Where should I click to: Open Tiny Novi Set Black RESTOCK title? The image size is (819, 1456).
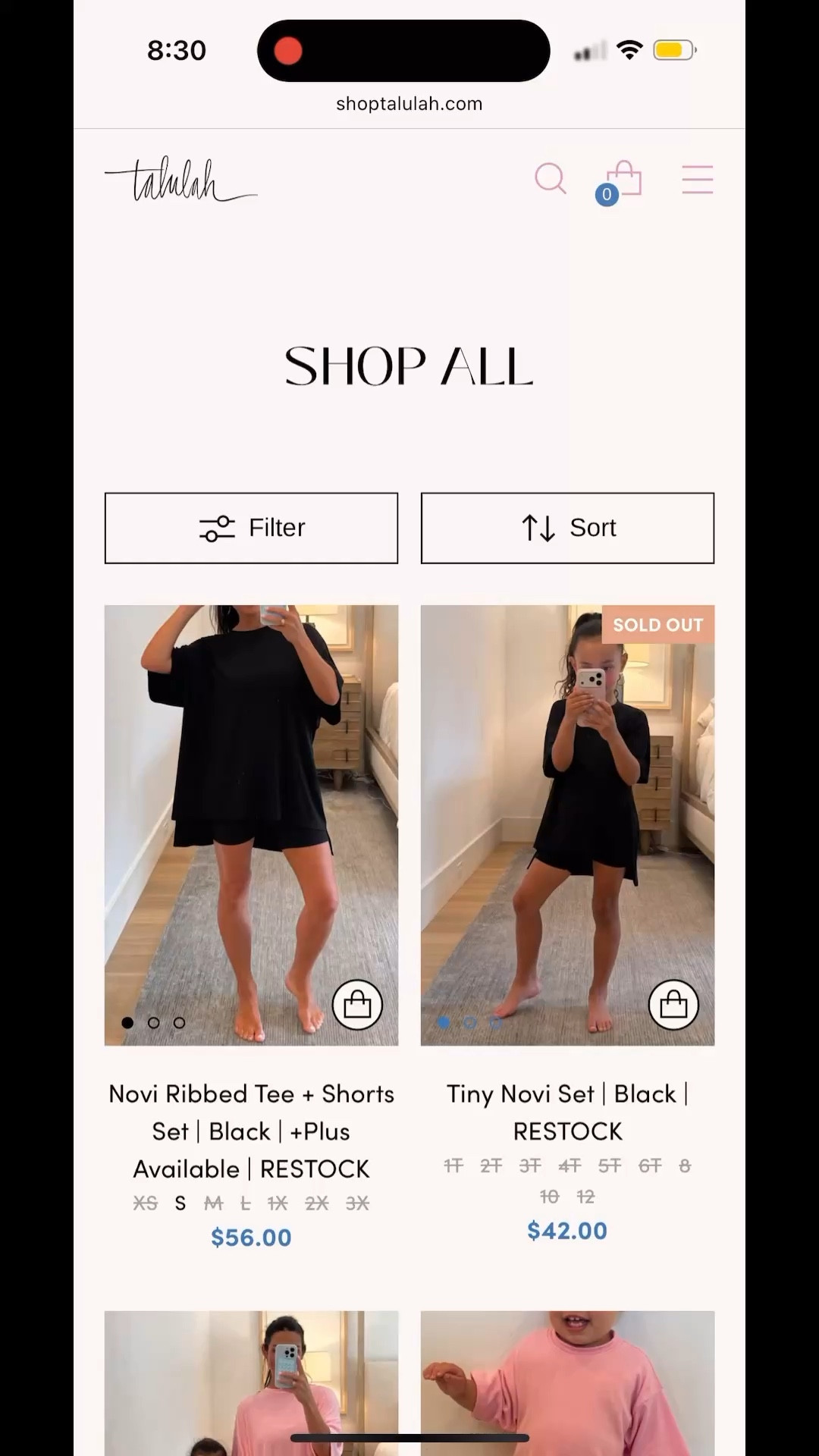pyautogui.click(x=567, y=1112)
